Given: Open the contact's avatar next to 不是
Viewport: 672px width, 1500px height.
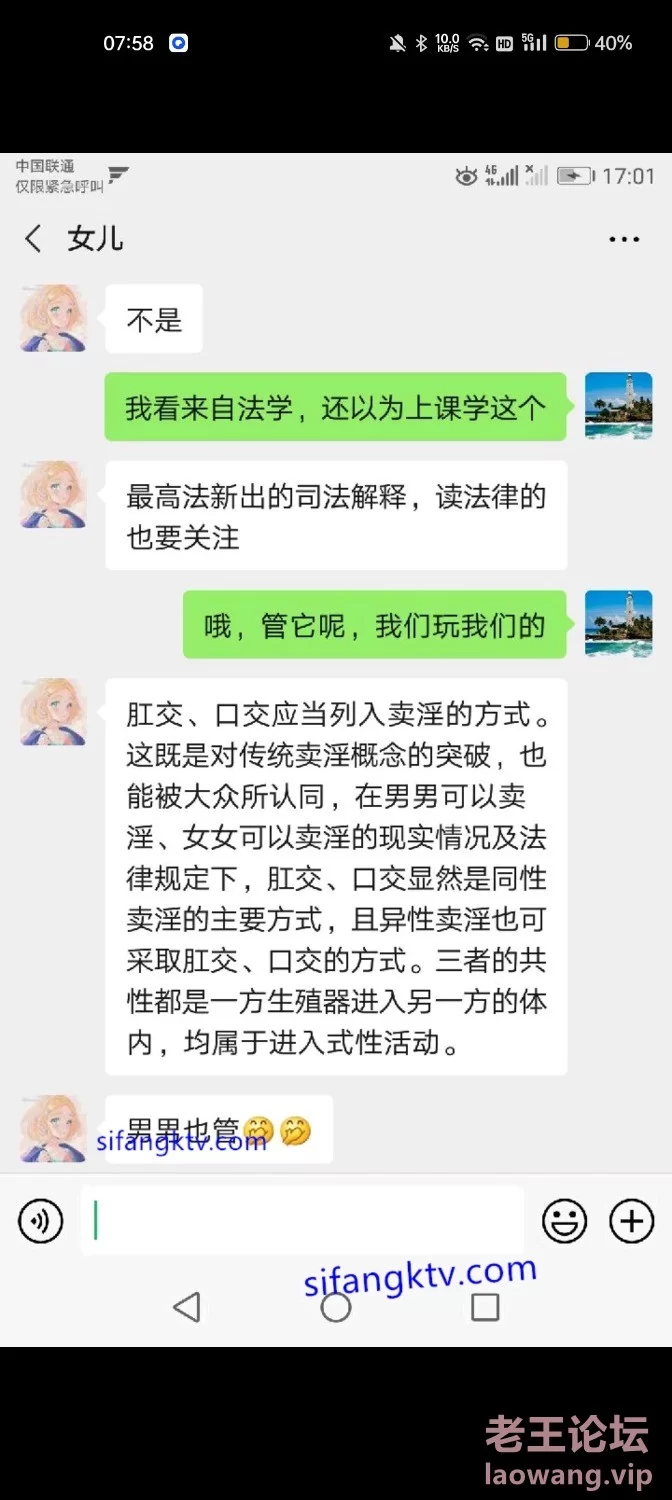Looking at the screenshot, I should coord(53,318).
